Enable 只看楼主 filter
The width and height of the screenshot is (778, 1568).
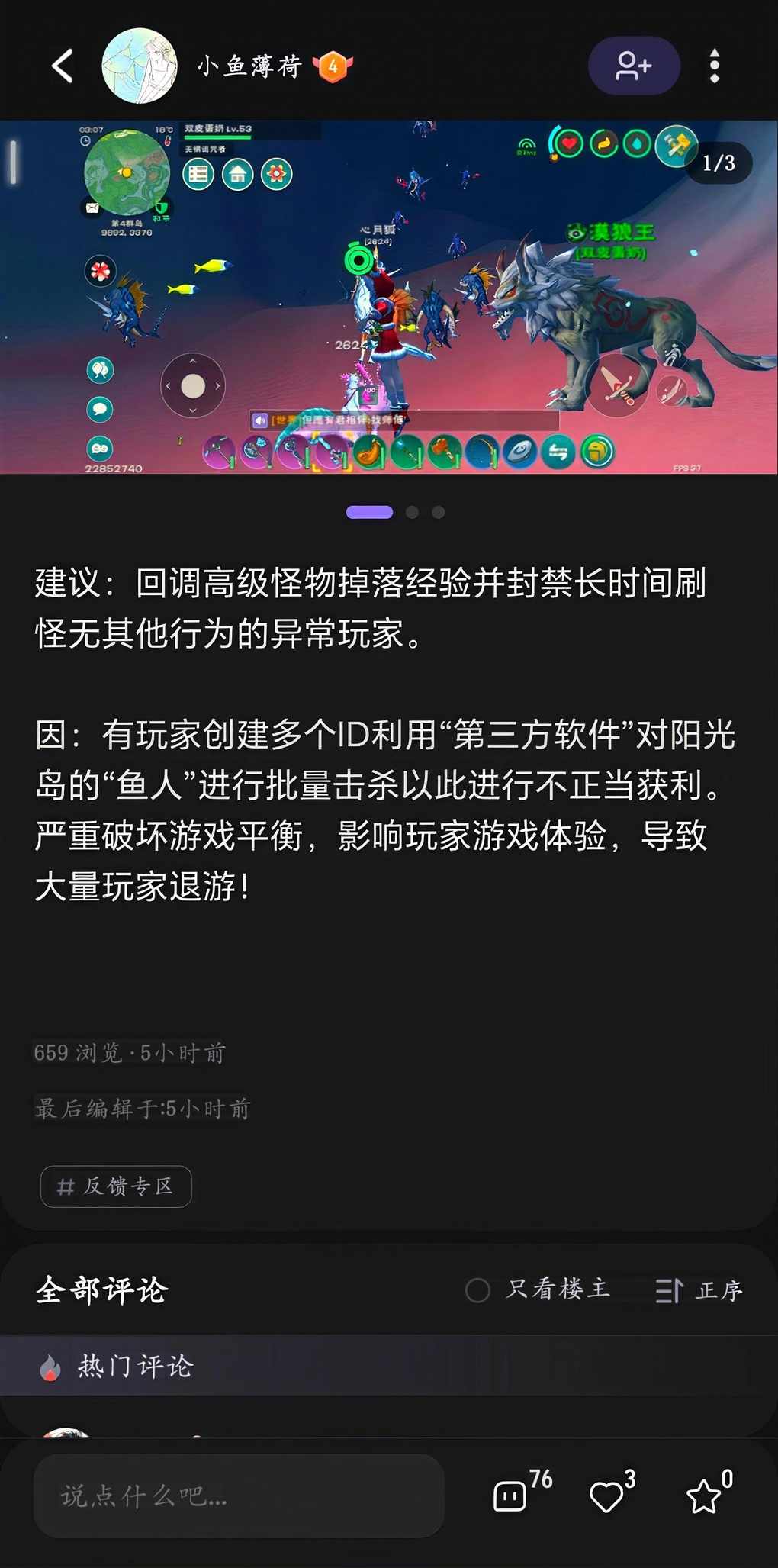538,1290
